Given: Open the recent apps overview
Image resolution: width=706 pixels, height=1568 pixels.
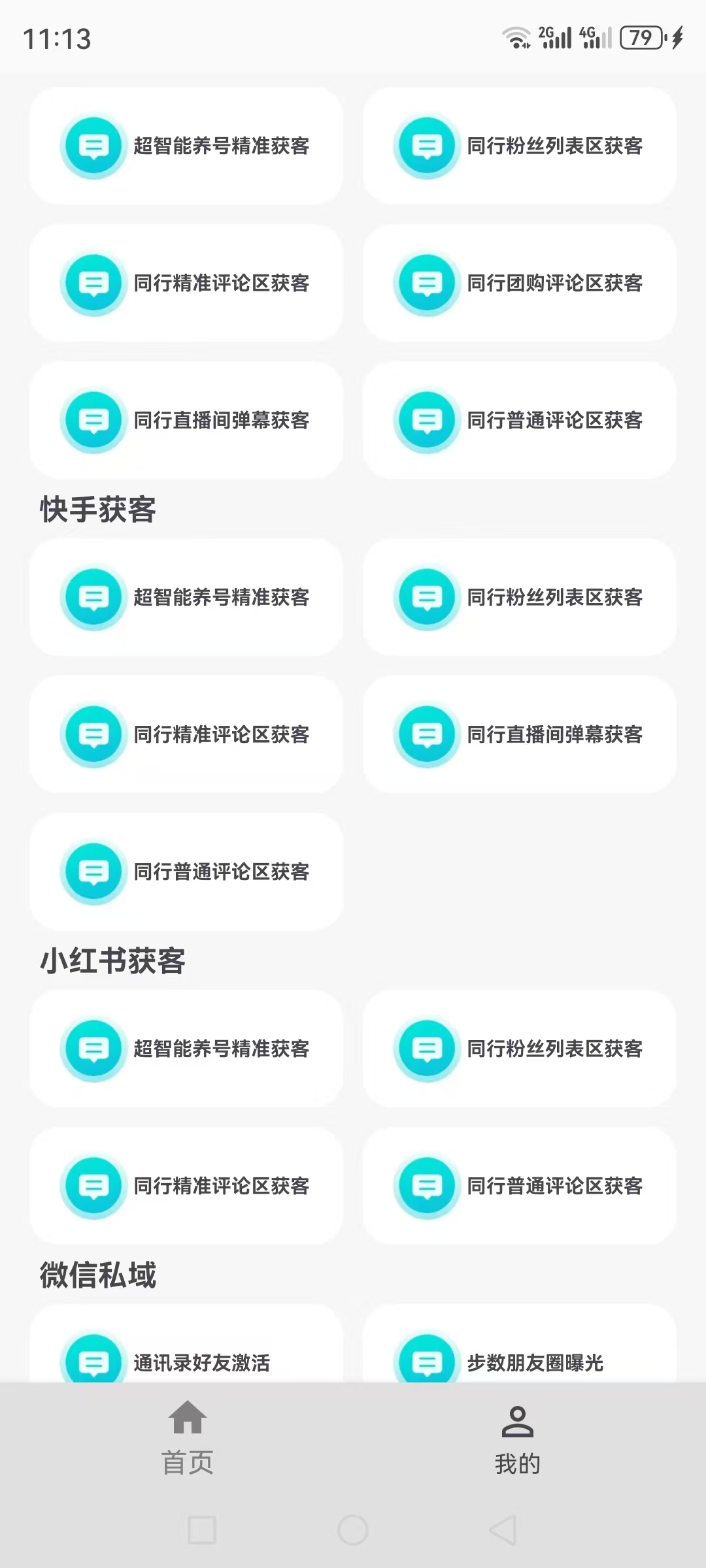Looking at the screenshot, I should coord(202,1530).
